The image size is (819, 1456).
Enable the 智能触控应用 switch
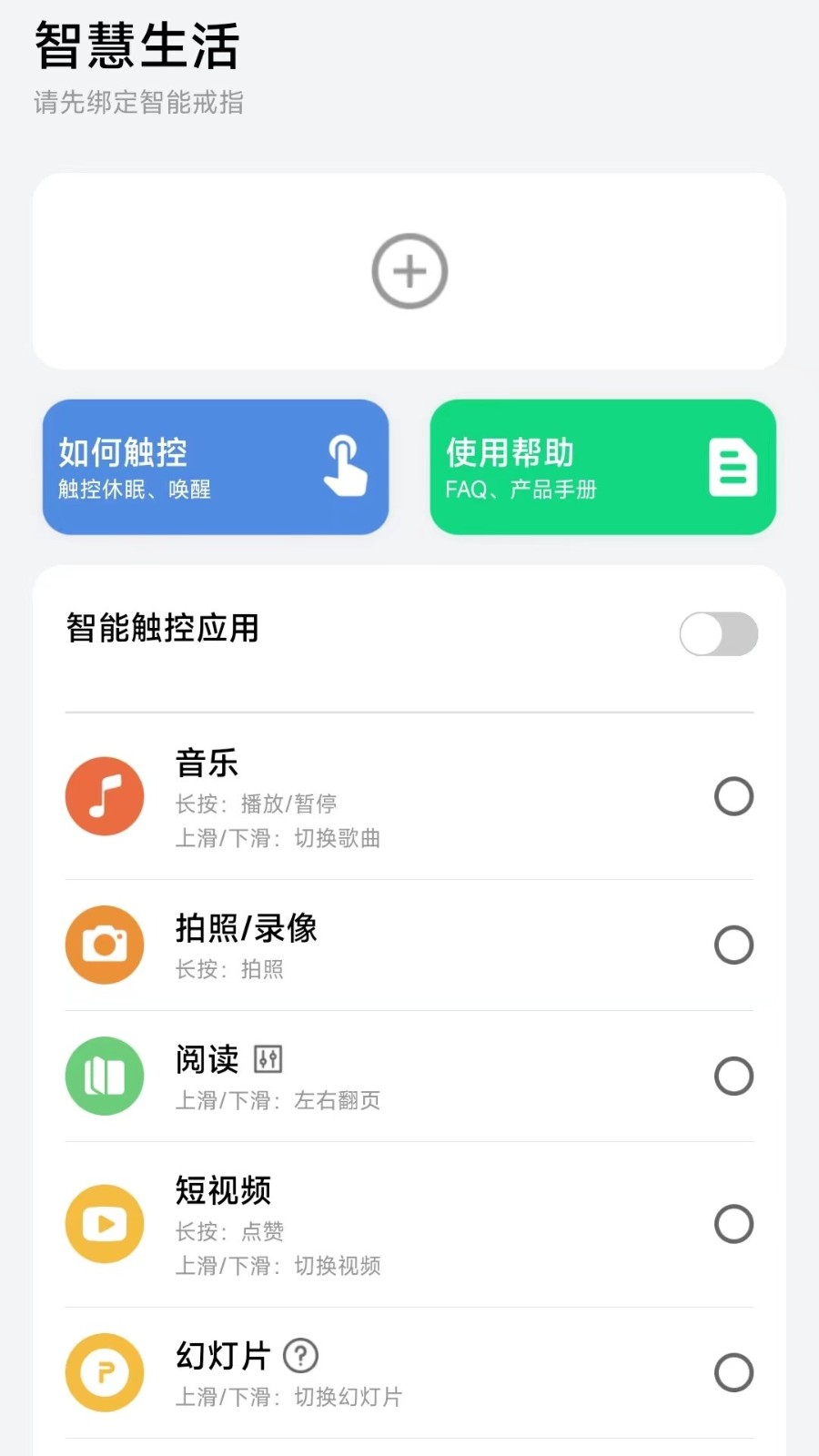point(718,633)
